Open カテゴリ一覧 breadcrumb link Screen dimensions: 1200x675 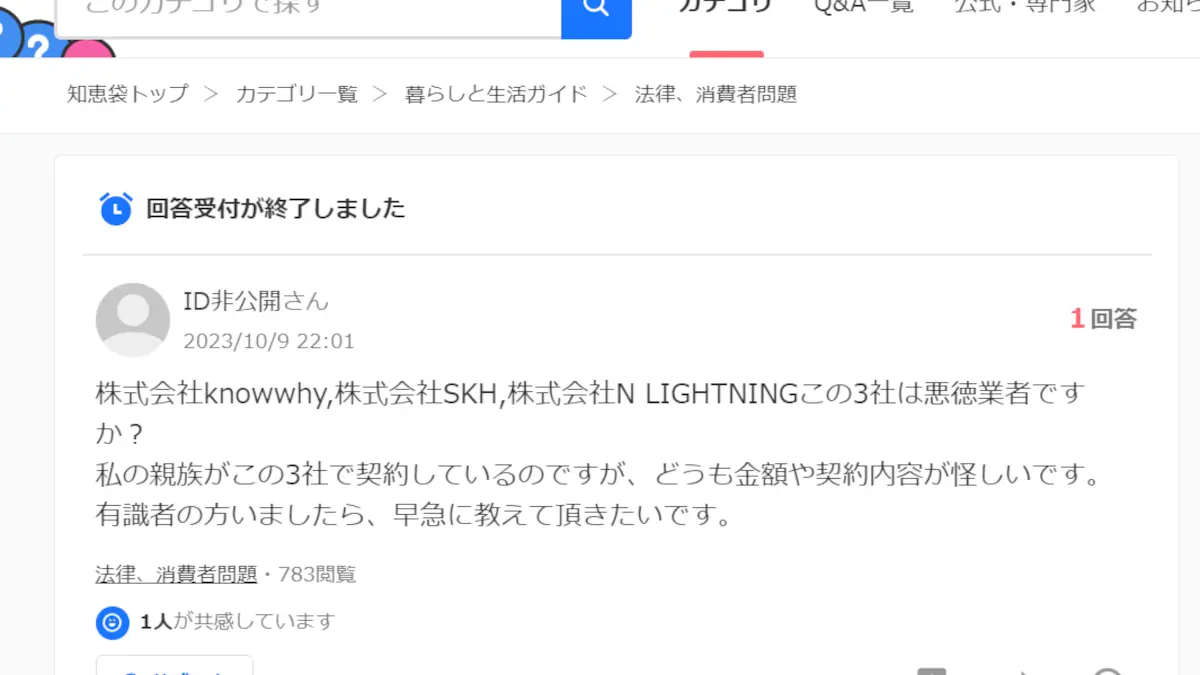(297, 95)
